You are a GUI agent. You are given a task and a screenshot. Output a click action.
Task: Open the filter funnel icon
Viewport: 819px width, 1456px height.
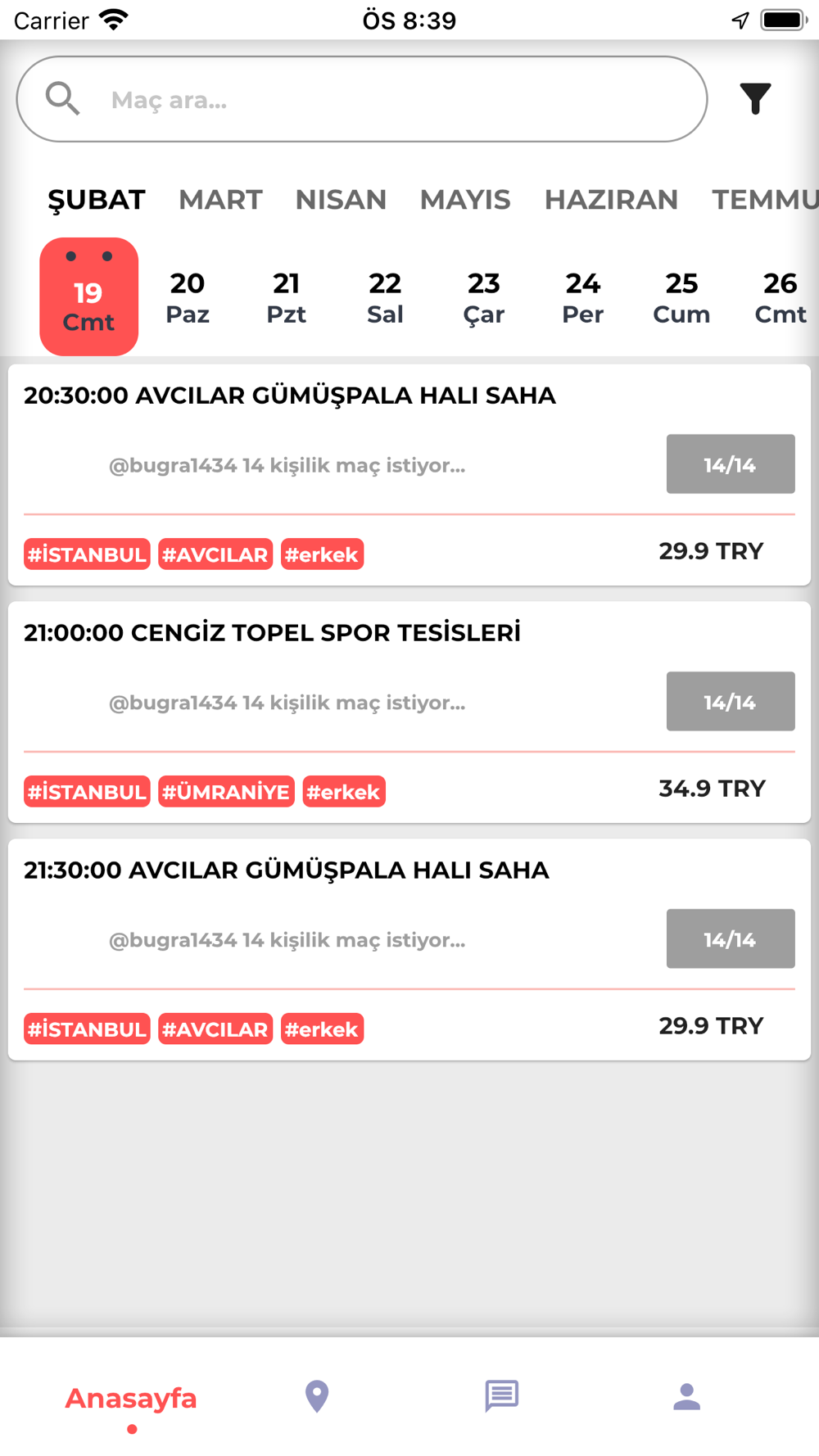755,99
